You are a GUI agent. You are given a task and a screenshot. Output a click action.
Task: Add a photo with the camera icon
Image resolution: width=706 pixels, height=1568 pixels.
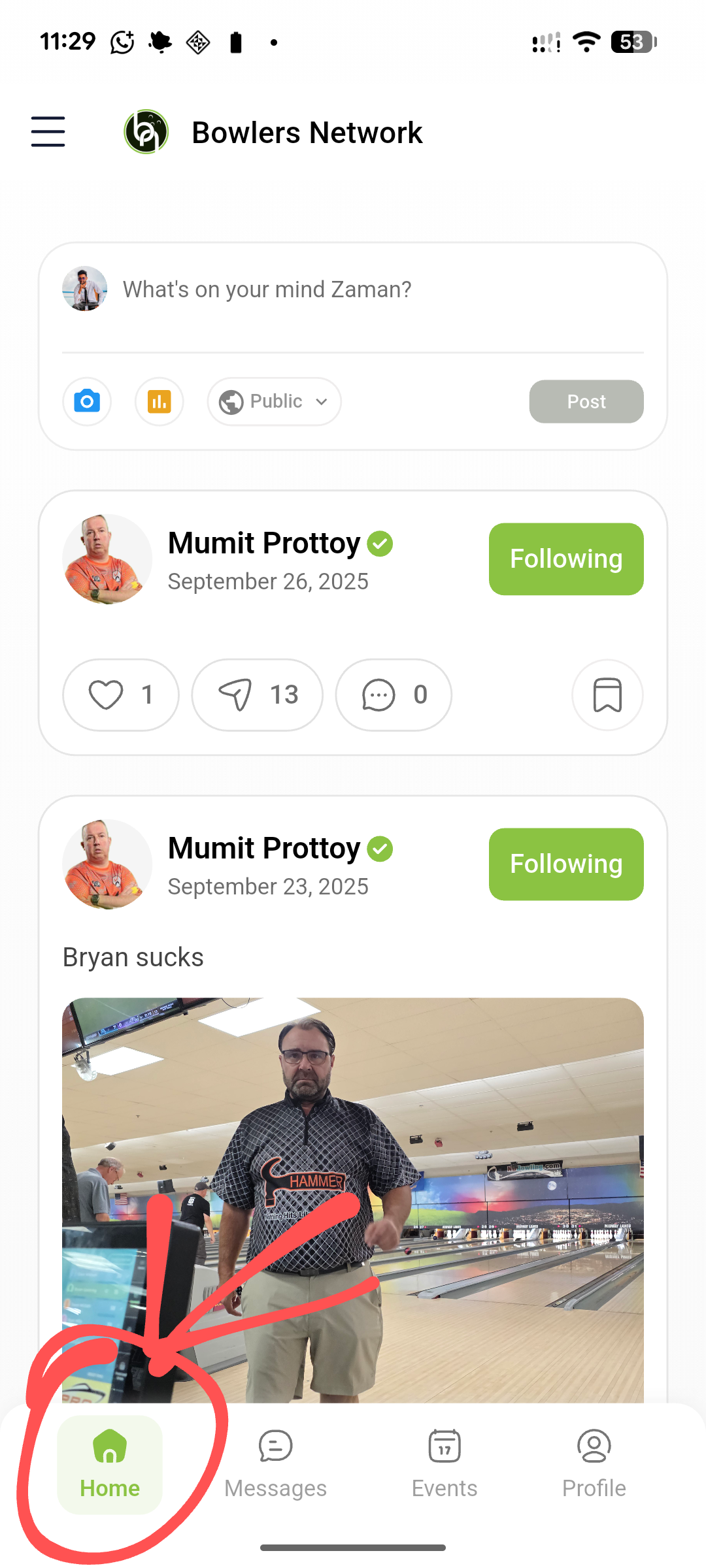[87, 401]
